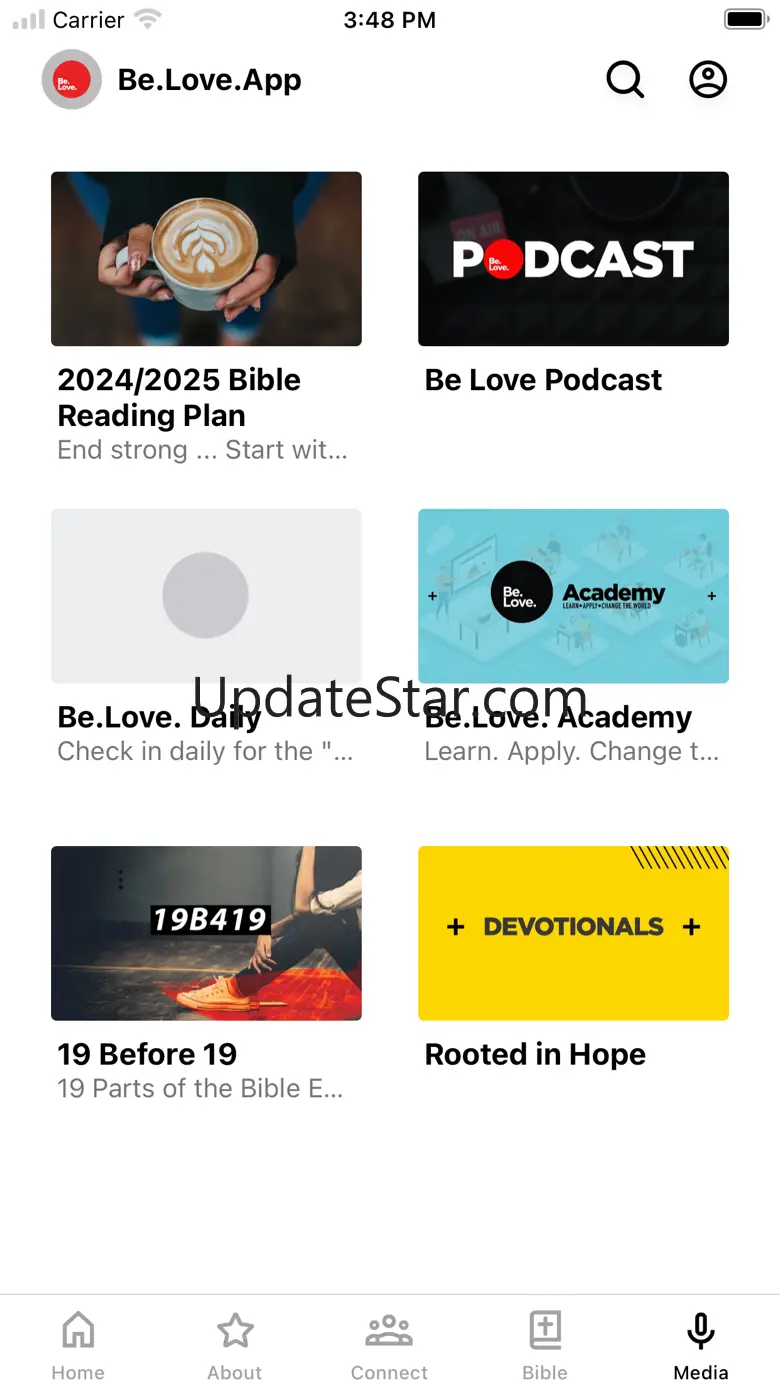Switch to the About tab
The height and width of the screenshot is (1387, 780).
click(x=235, y=1344)
